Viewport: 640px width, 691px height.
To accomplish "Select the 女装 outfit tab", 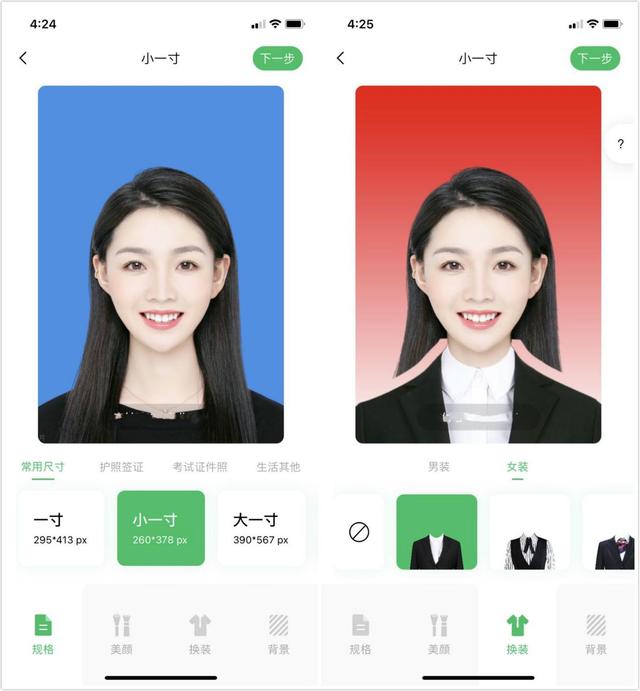I will click(517, 467).
